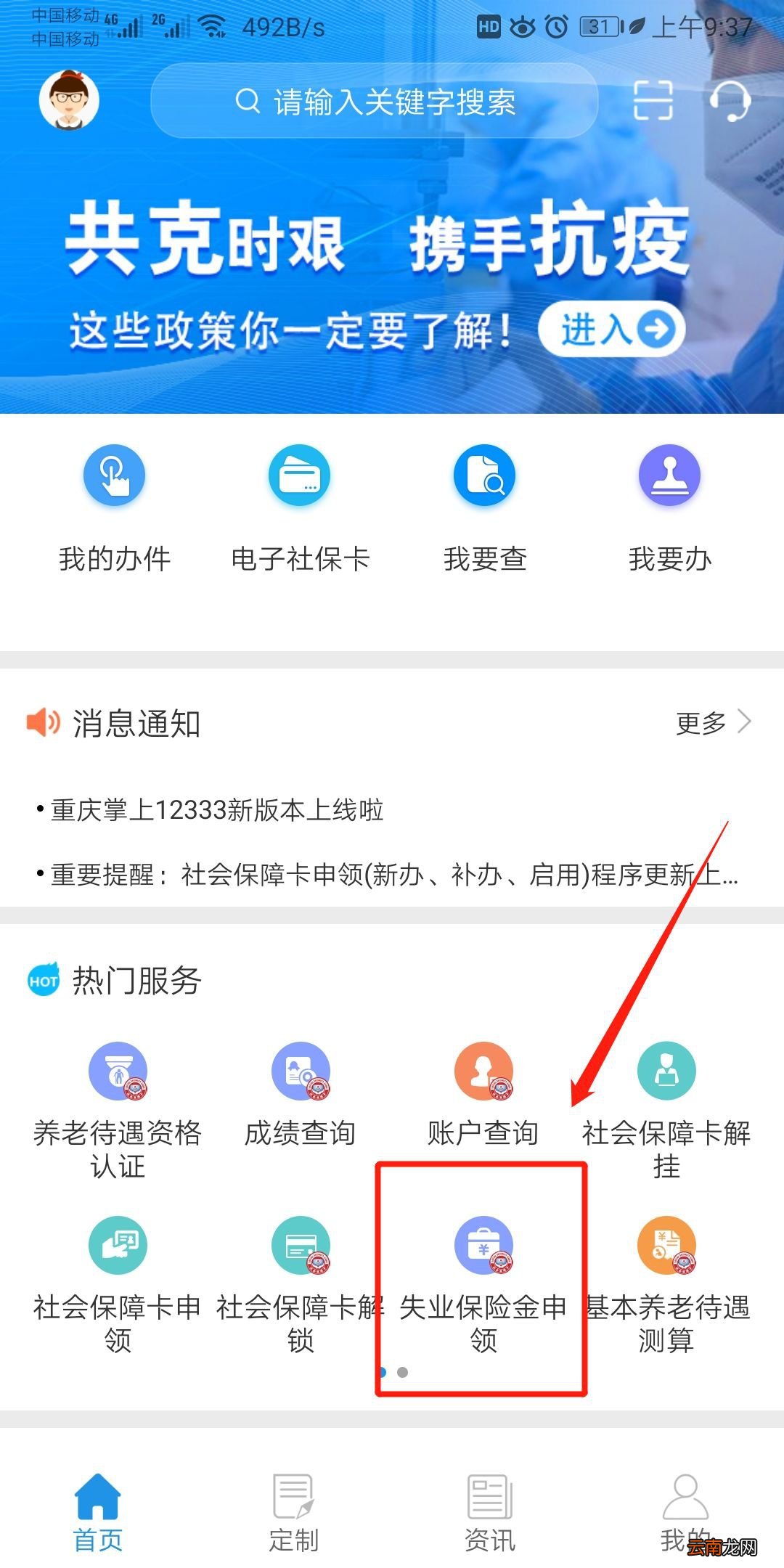The height and width of the screenshot is (1568, 784).
Task: Select the 养老待遇资格认证 camera icon
Action: coord(116,1071)
